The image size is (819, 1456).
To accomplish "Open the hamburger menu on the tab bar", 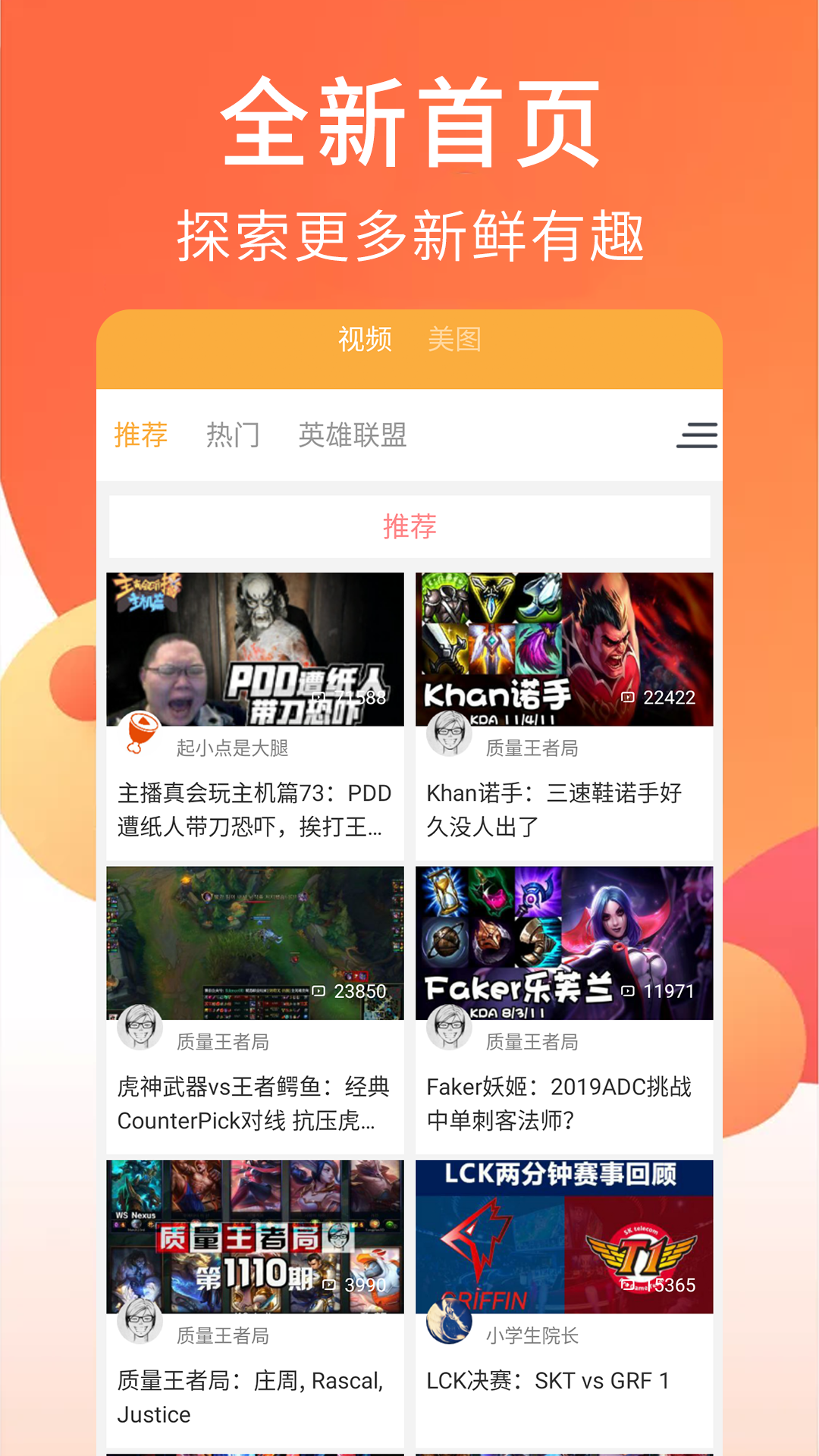I will pyautogui.click(x=697, y=435).
